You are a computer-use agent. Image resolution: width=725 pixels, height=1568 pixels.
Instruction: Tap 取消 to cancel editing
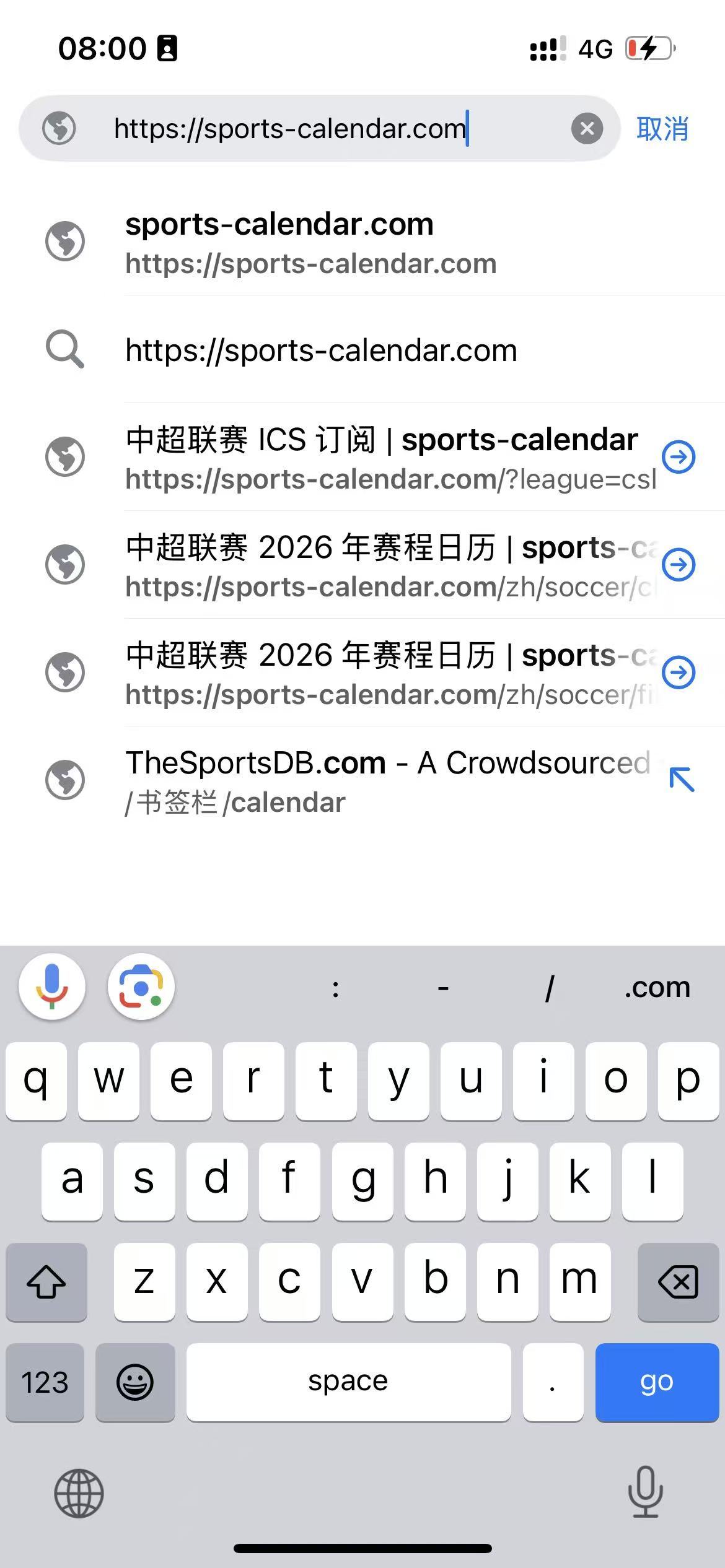point(662,129)
